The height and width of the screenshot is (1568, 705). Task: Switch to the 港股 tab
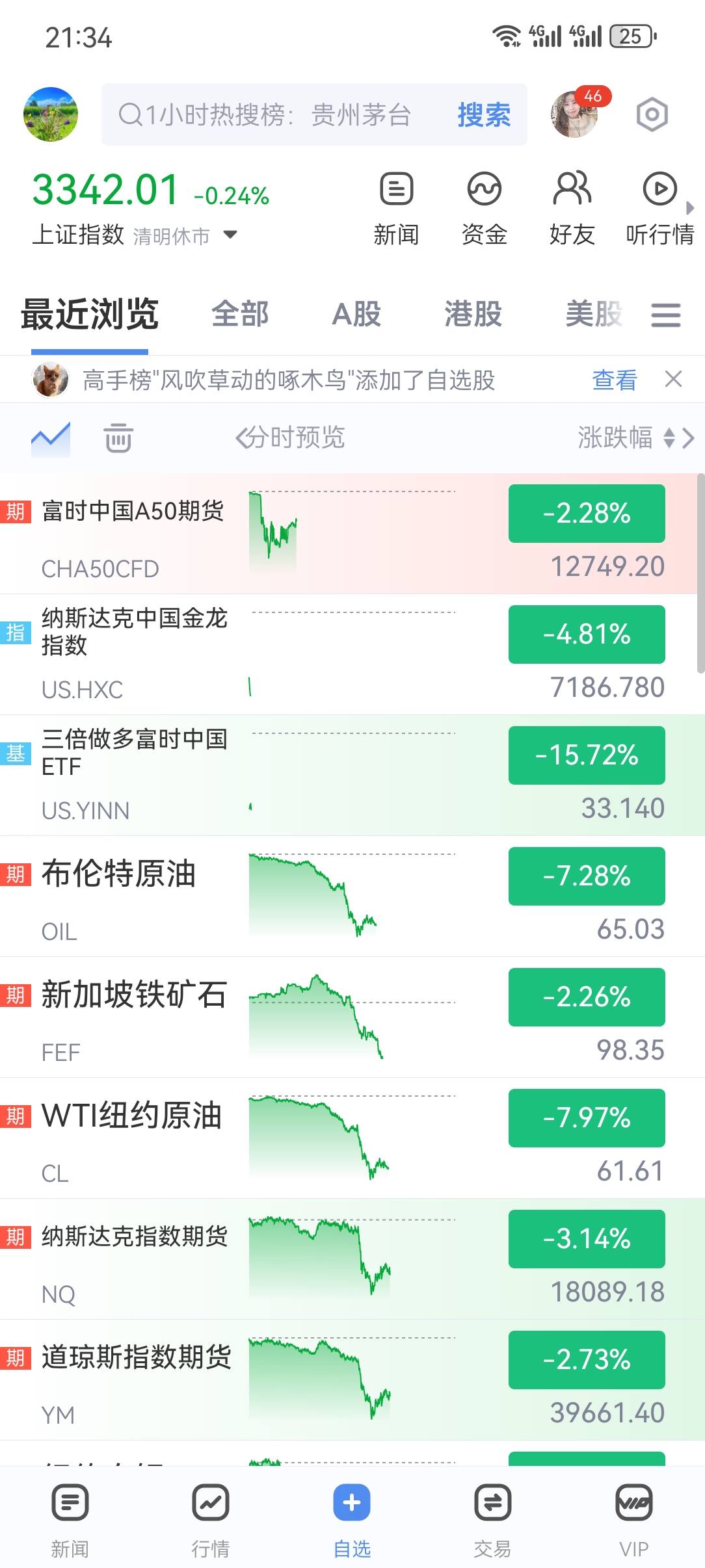click(473, 315)
